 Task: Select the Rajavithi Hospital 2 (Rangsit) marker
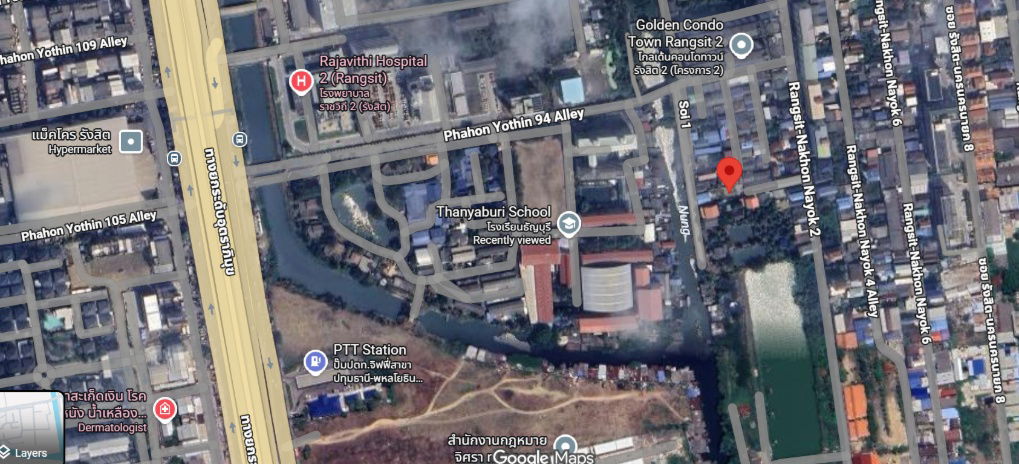[298, 79]
